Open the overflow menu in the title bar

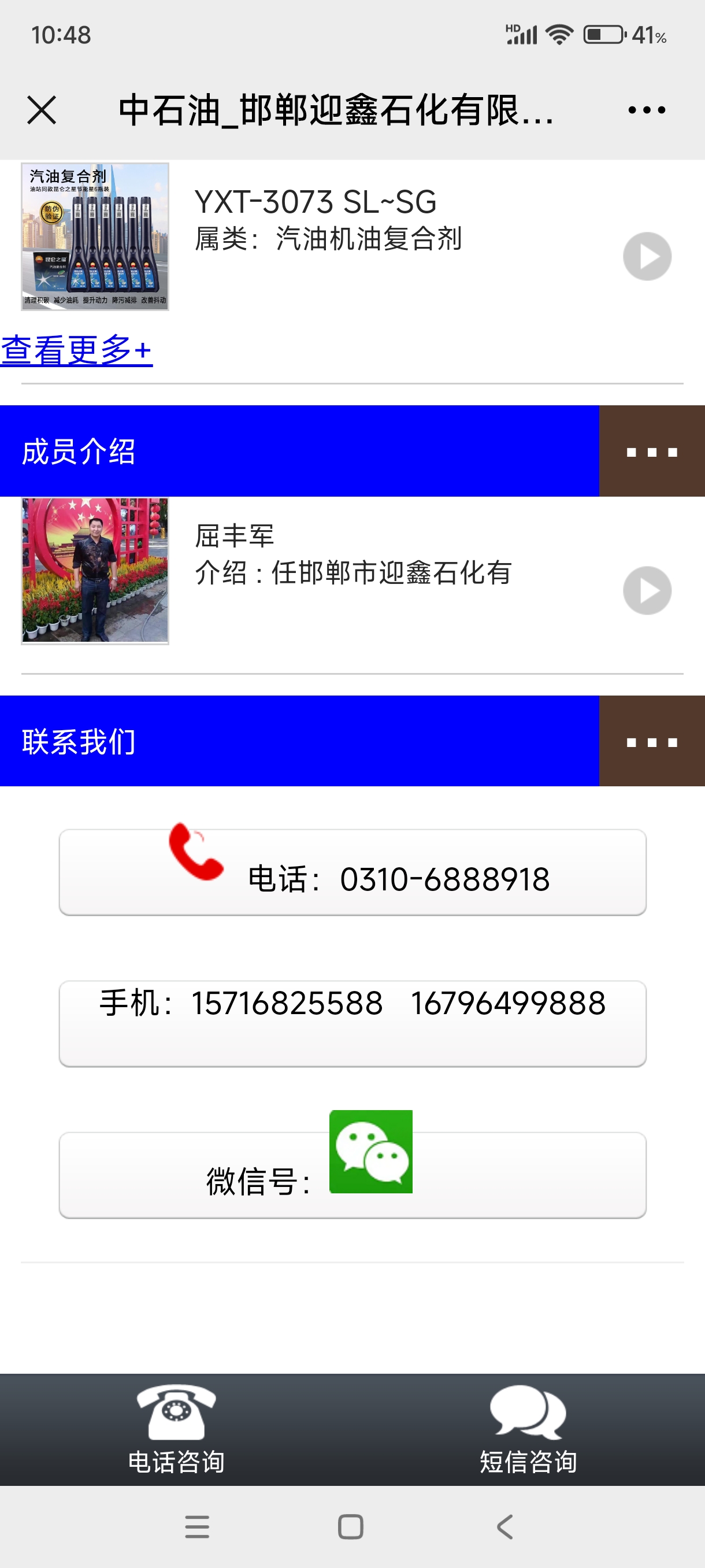coord(647,110)
